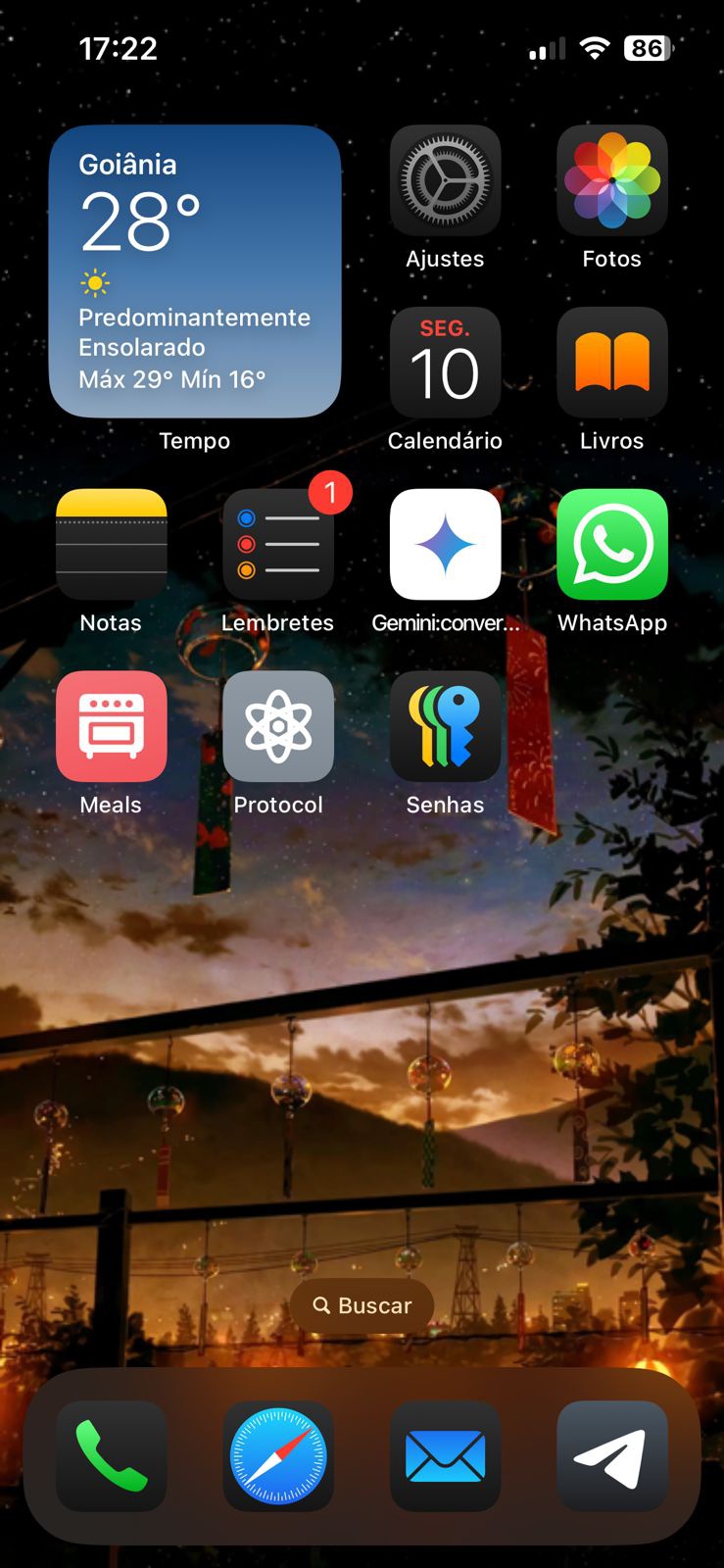Launch Telegram from the dock
The image size is (724, 1568).
click(612, 1456)
